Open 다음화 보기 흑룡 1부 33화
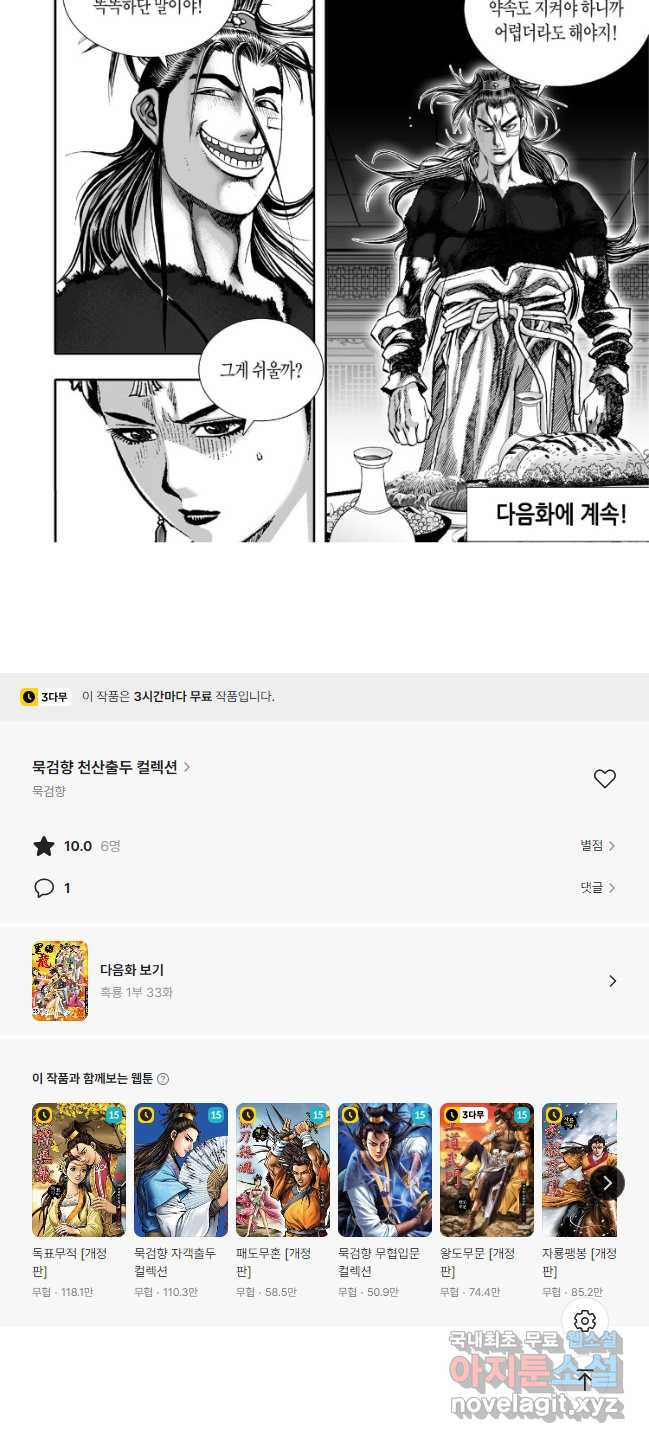 point(324,981)
